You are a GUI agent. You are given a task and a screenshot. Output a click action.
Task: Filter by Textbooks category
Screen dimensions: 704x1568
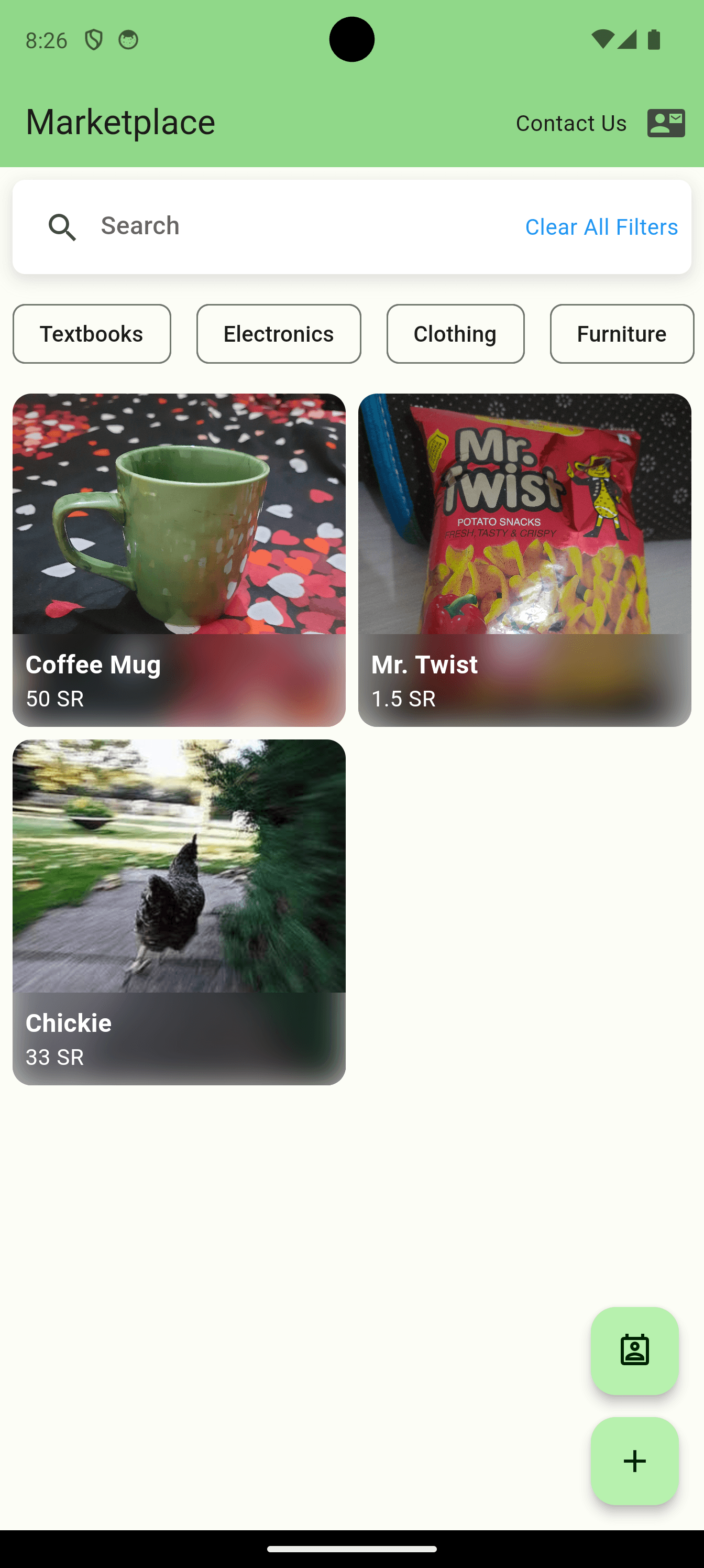tap(91, 333)
